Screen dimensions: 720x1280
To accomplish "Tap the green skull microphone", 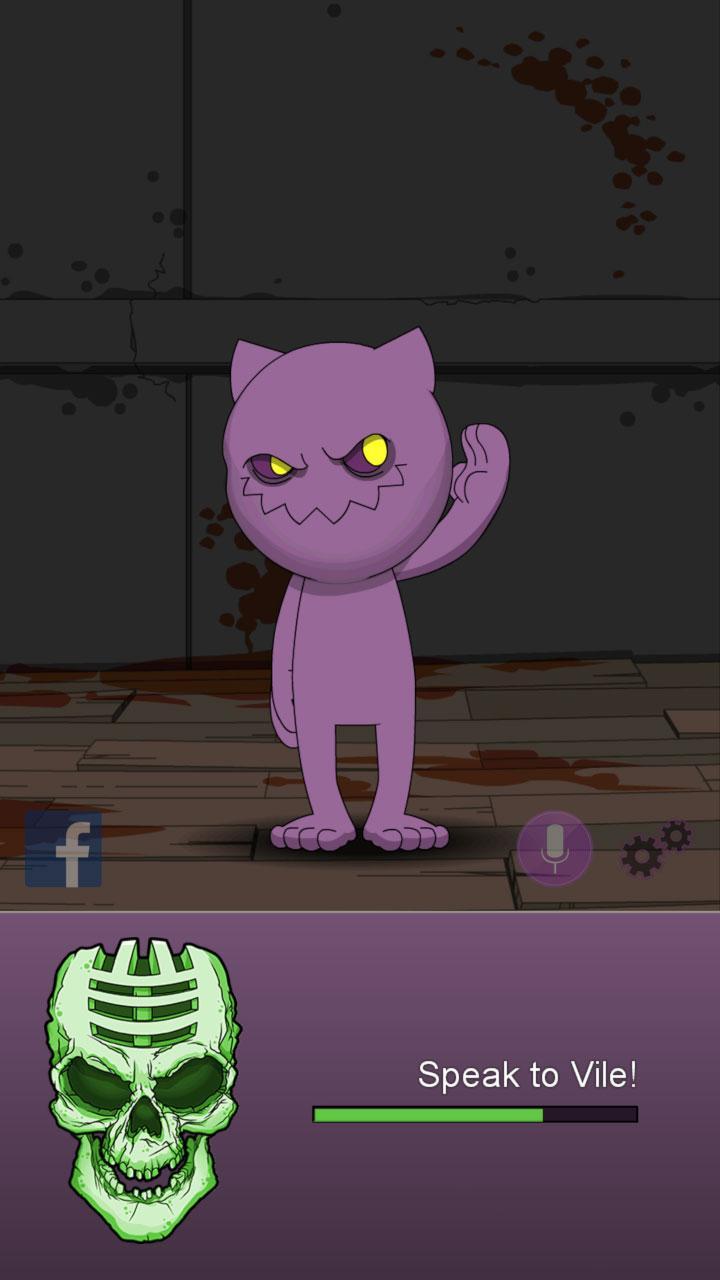I will (137, 1090).
